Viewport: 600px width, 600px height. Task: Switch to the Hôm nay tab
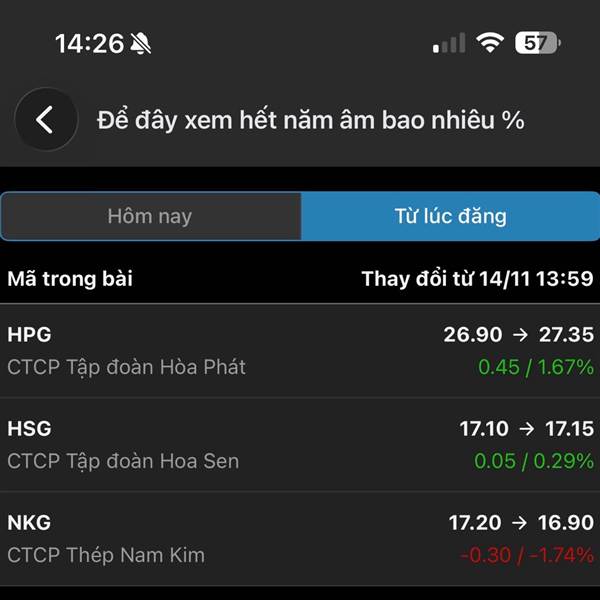point(150,216)
